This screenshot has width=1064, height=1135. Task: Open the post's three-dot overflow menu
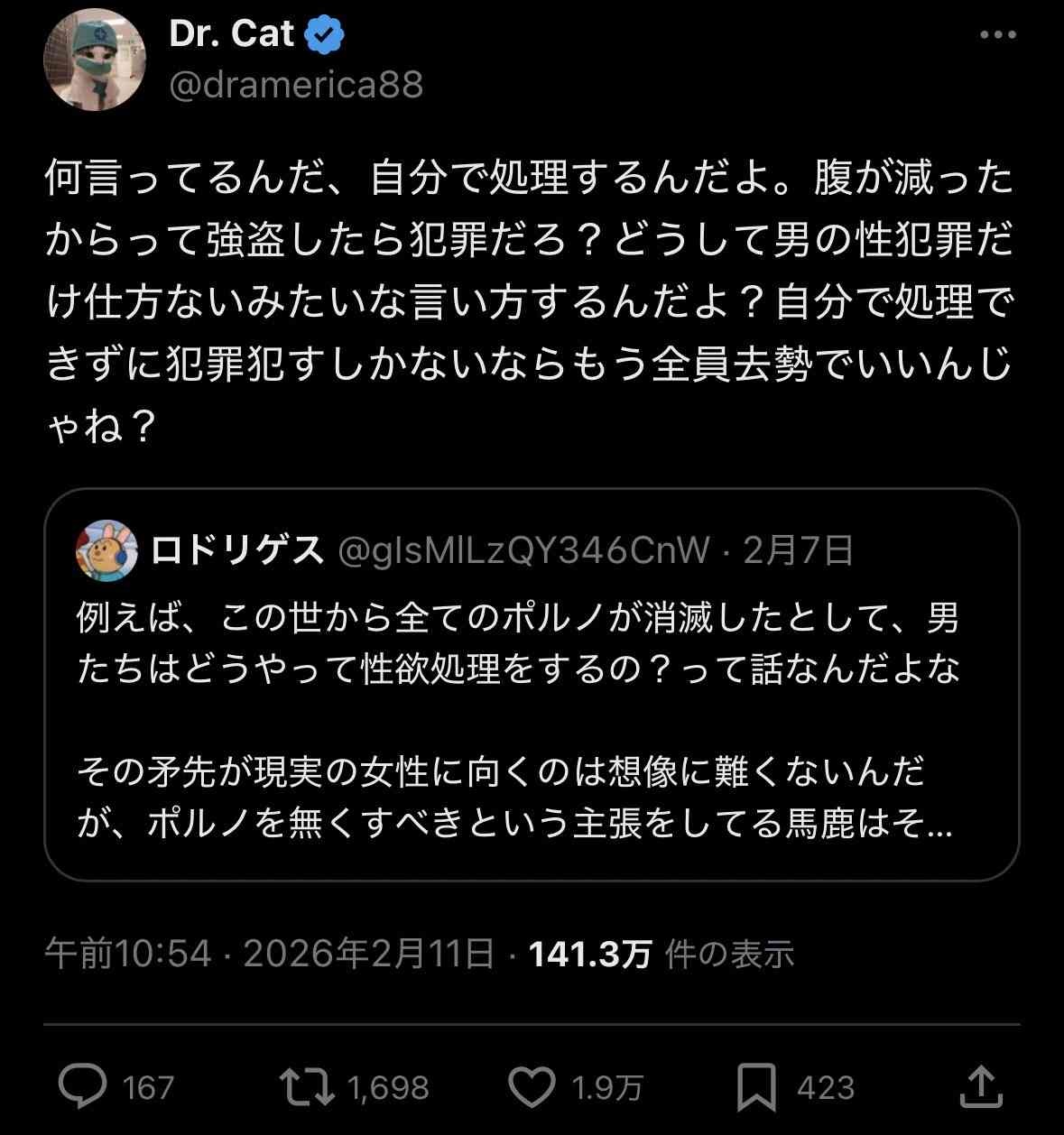998,35
